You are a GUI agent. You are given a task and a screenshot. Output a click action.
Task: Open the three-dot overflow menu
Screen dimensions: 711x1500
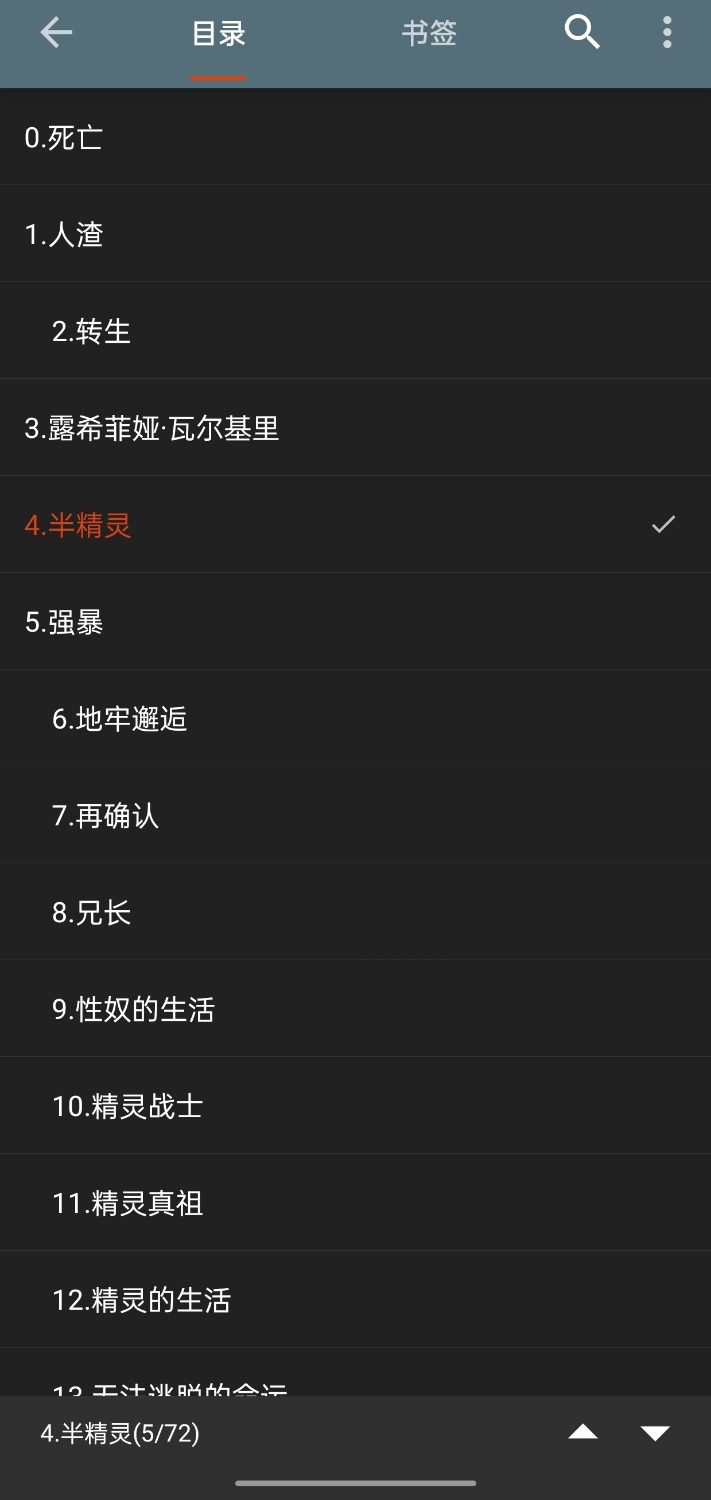point(667,33)
